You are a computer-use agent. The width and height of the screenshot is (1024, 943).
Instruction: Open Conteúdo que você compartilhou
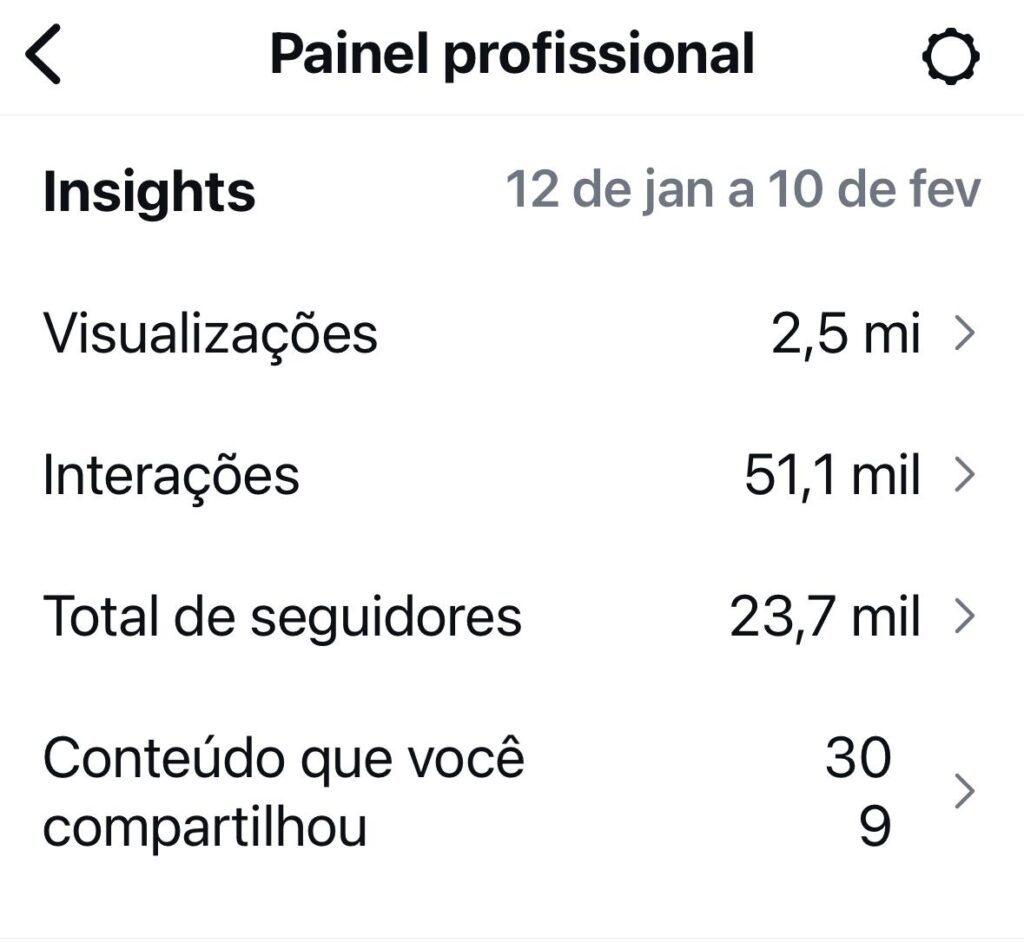click(510, 790)
